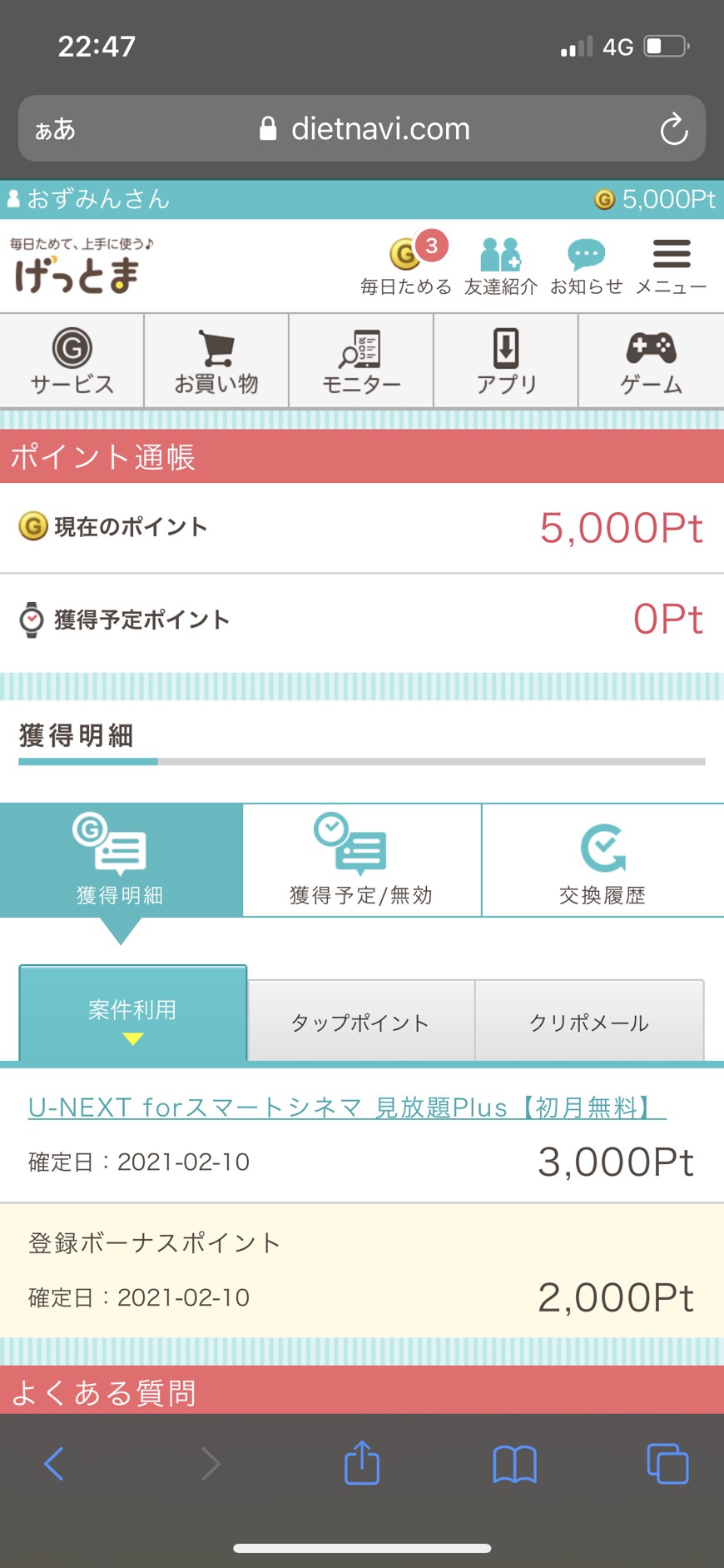The height and width of the screenshot is (1568, 724).
Task: Go to the モニター section
Action: 361,361
